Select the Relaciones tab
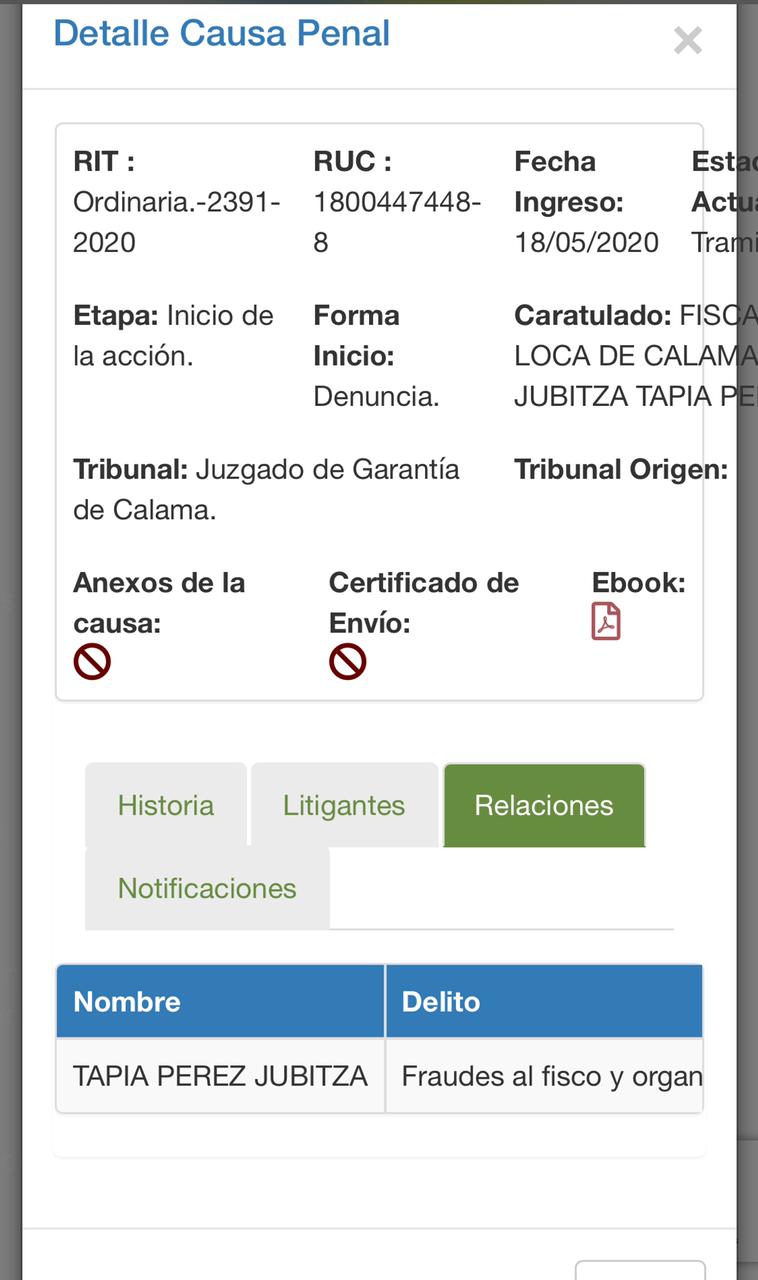Image resolution: width=758 pixels, height=1280 pixels. [544, 805]
